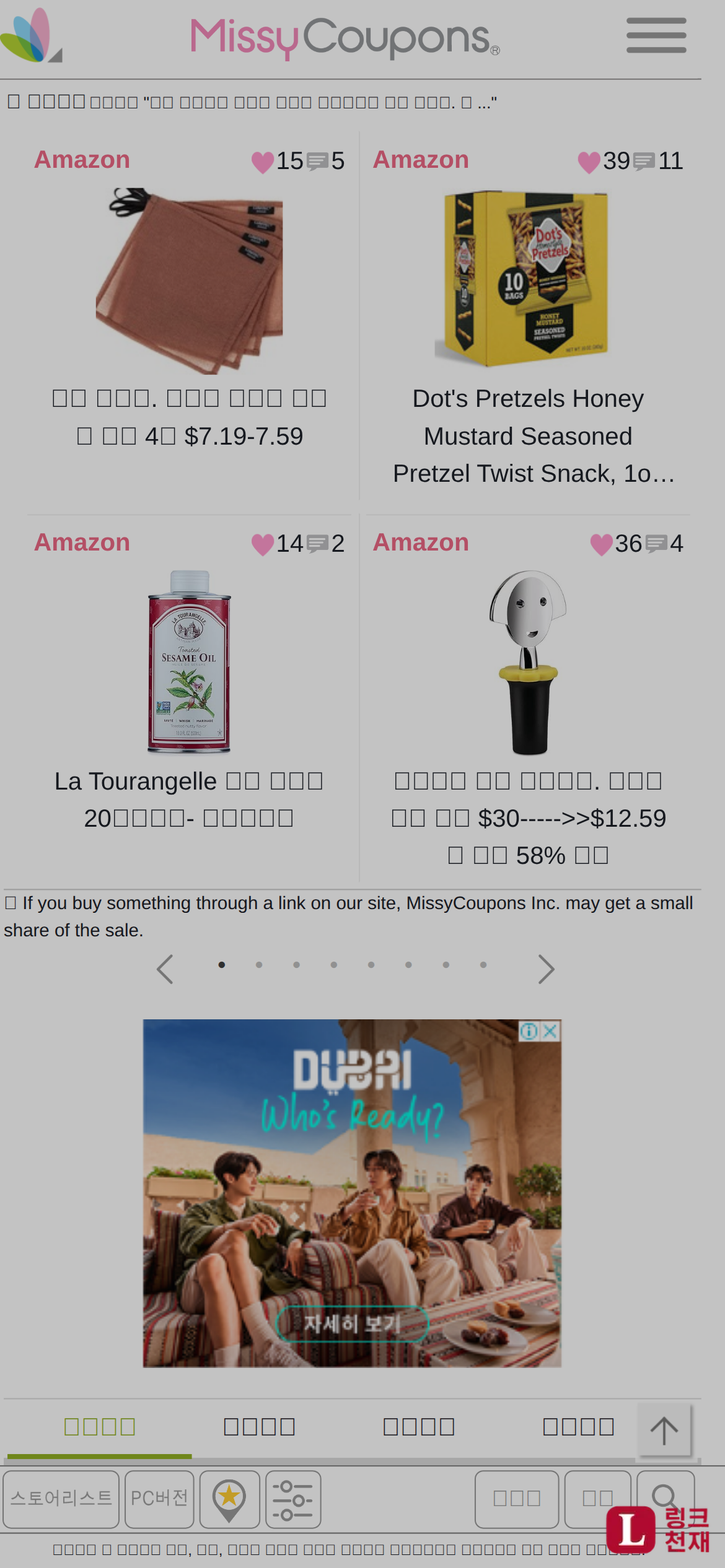Go to previous carousel page arrow

tap(165, 969)
